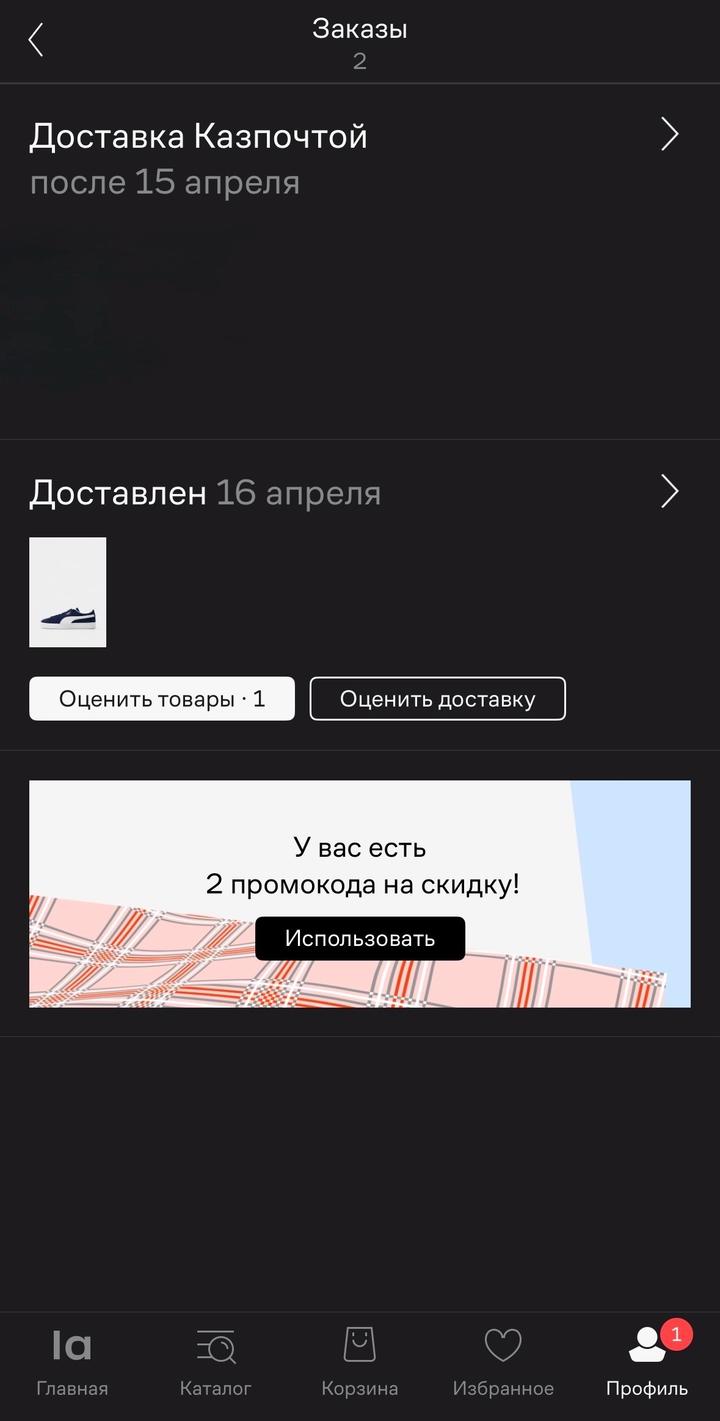Go to the Избранное tab

[503, 1362]
